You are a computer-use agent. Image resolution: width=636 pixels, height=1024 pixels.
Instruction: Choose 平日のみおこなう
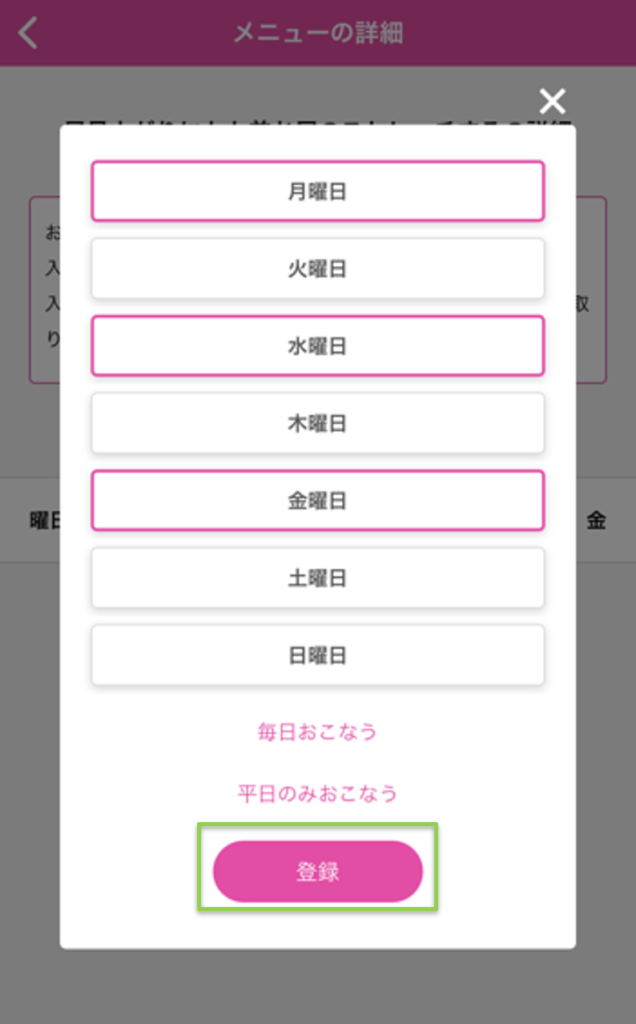pyautogui.click(x=318, y=794)
